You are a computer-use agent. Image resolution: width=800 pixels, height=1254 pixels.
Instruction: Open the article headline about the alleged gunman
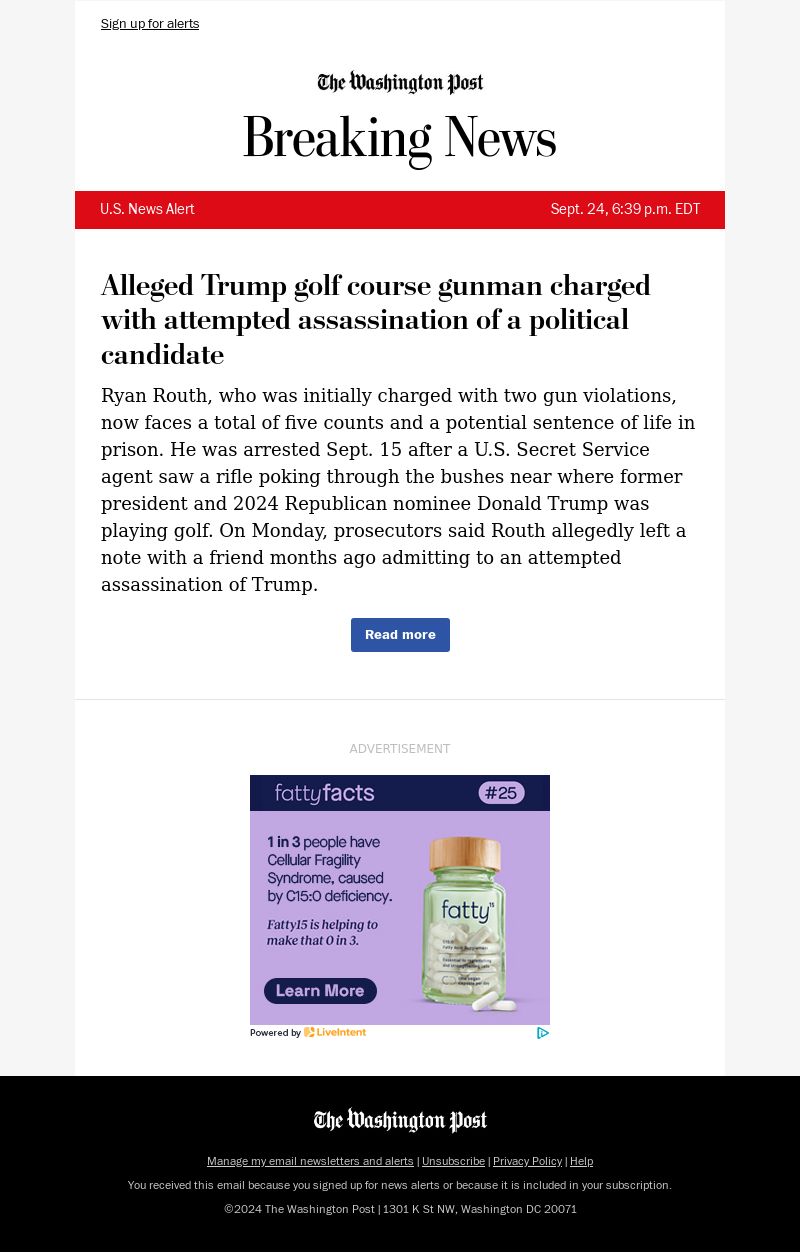point(375,320)
